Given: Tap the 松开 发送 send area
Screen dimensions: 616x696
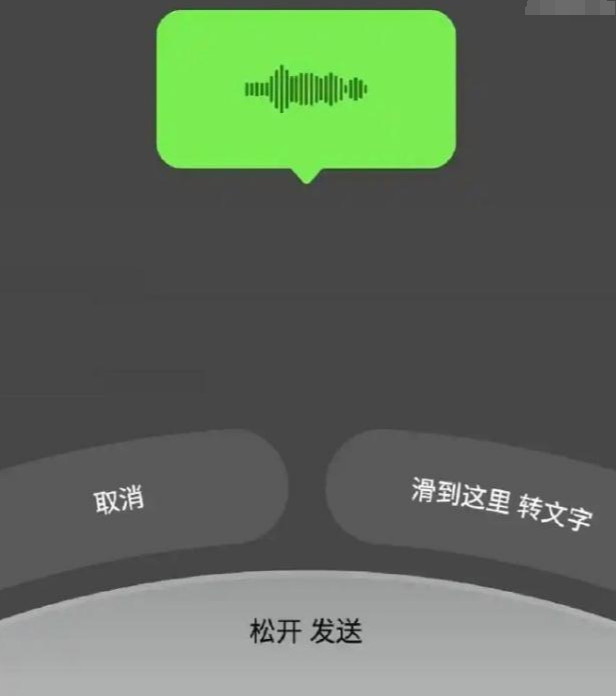Looking at the screenshot, I should tap(306, 633).
